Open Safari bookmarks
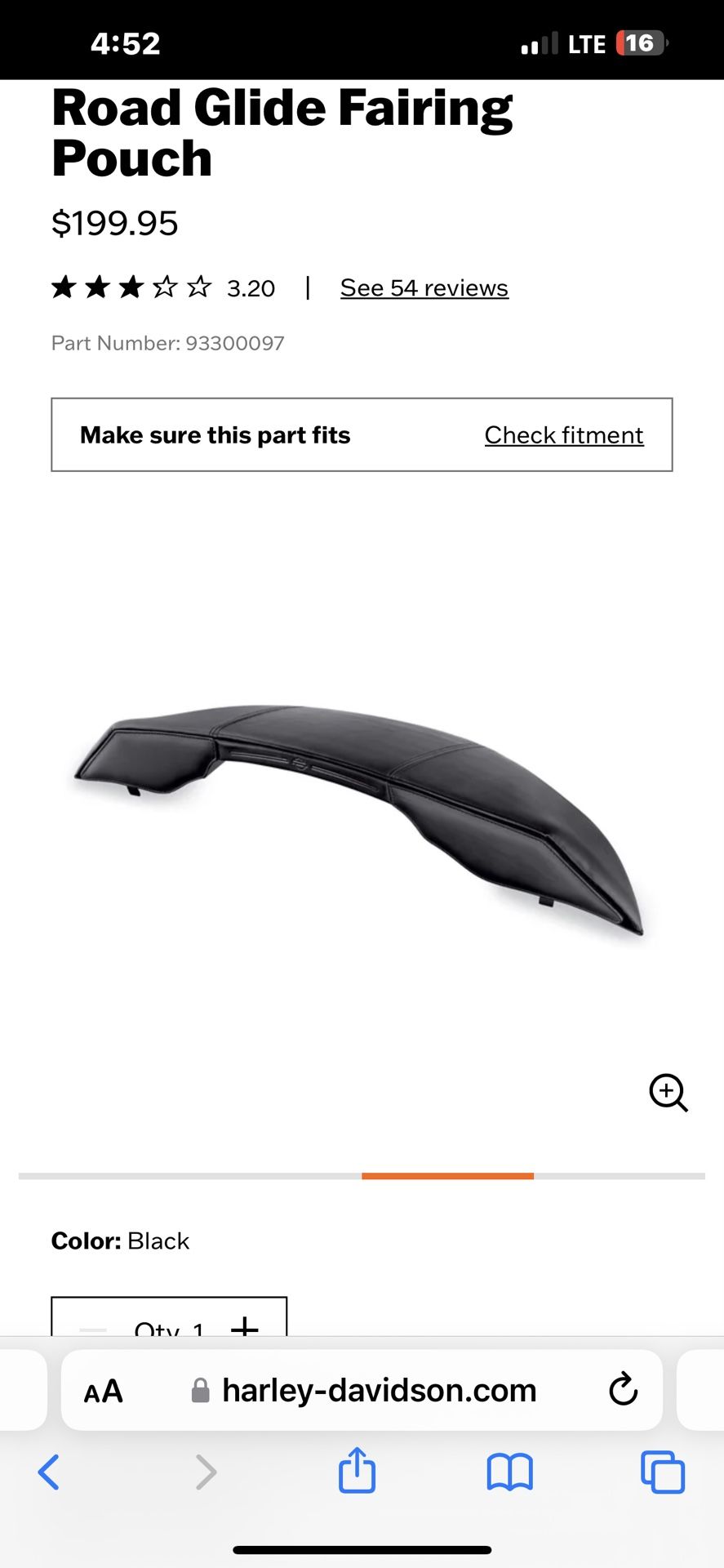 pos(509,1472)
